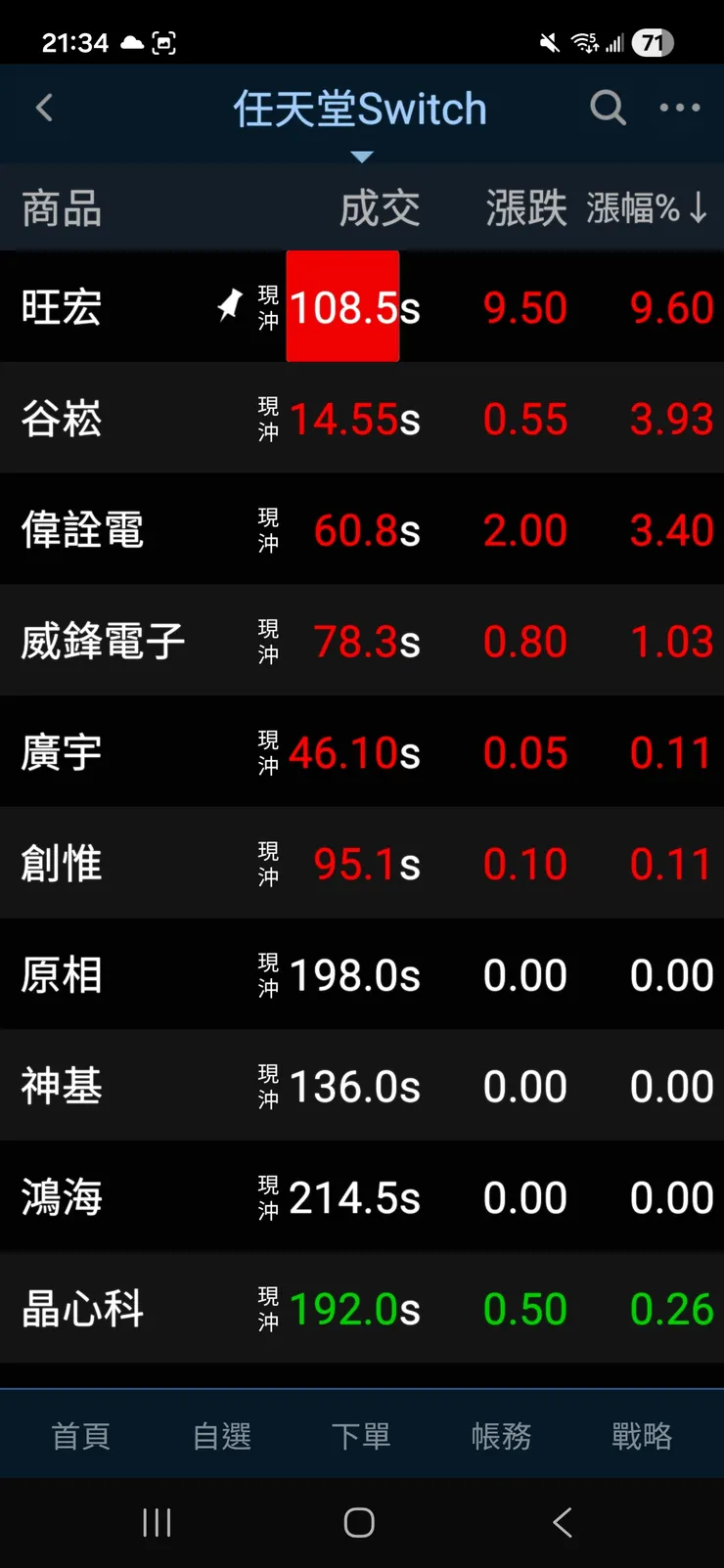Go back using the top-left arrow
Image resolution: width=724 pixels, height=1568 pixels.
pyautogui.click(x=45, y=108)
